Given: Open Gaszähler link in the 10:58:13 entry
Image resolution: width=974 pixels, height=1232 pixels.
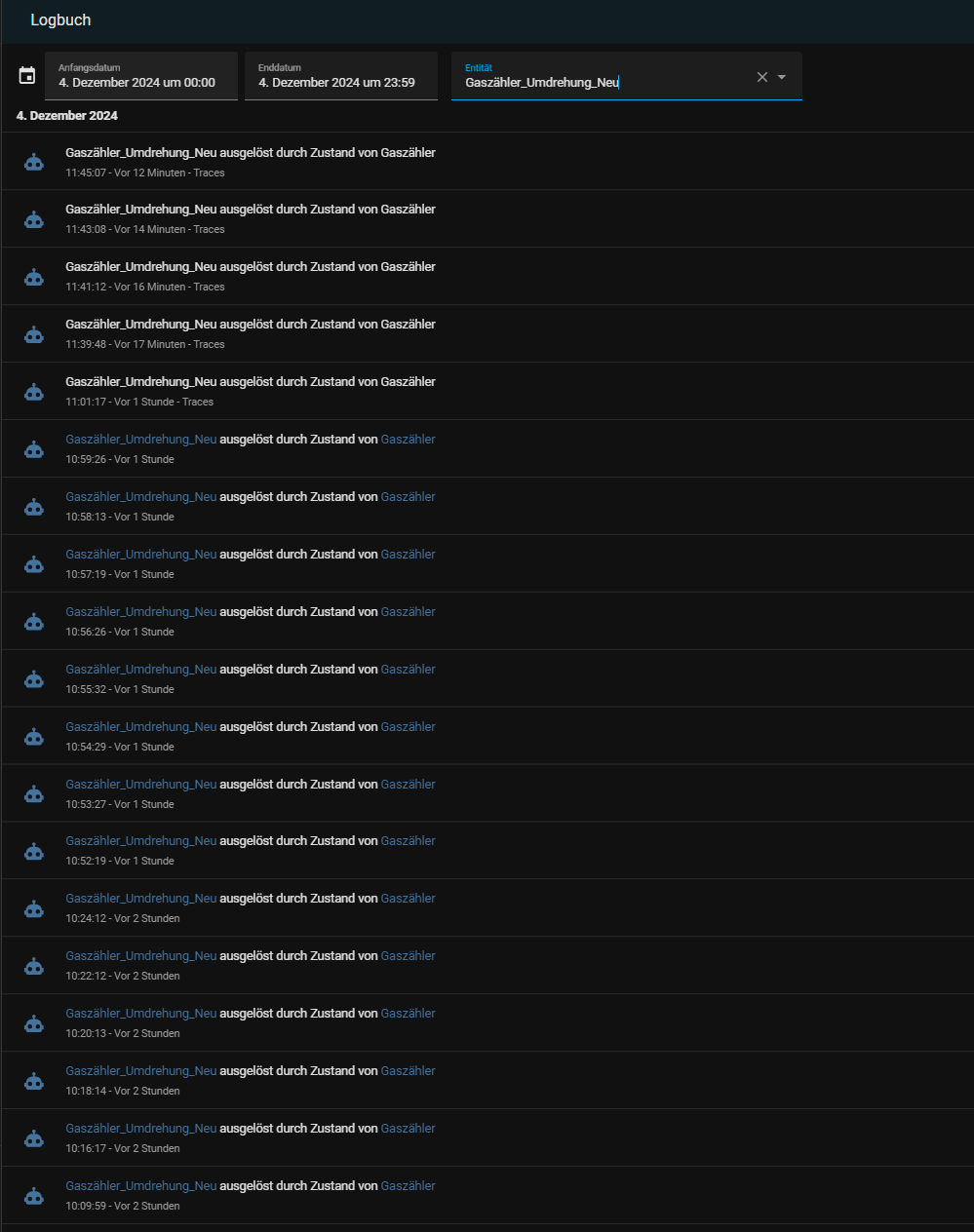Looking at the screenshot, I should pos(408,497).
